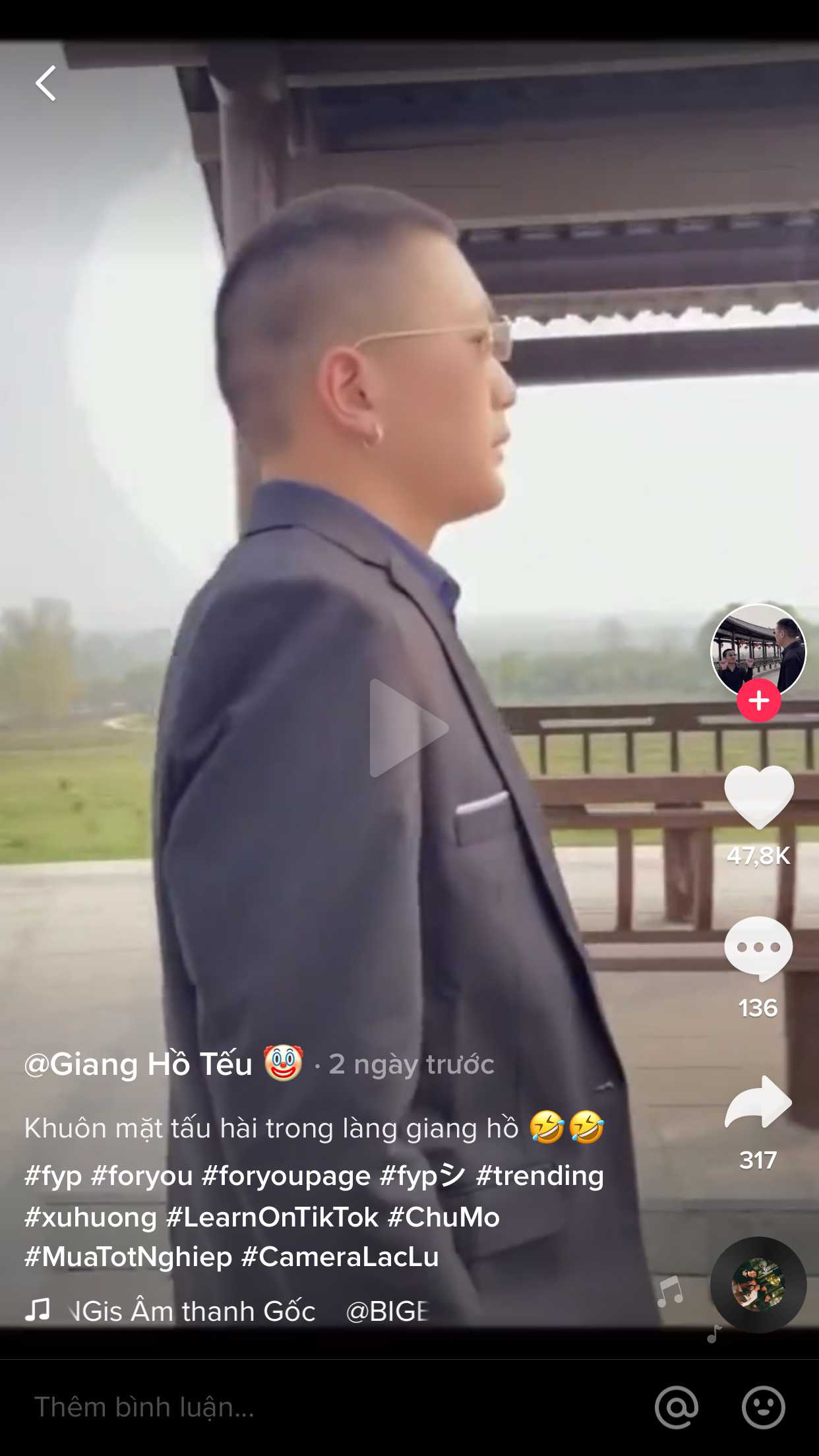This screenshot has height=1456, width=819.
Task: Open the Âm thanh Gốc sound title
Action: pyautogui.click(x=191, y=1311)
